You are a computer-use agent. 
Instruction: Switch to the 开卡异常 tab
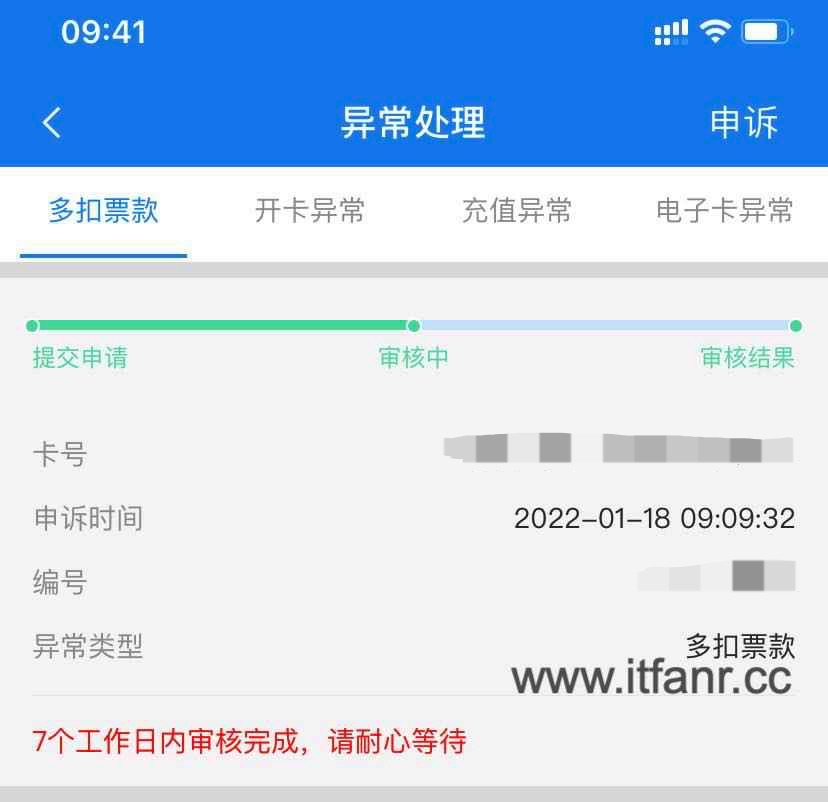pyautogui.click(x=310, y=211)
